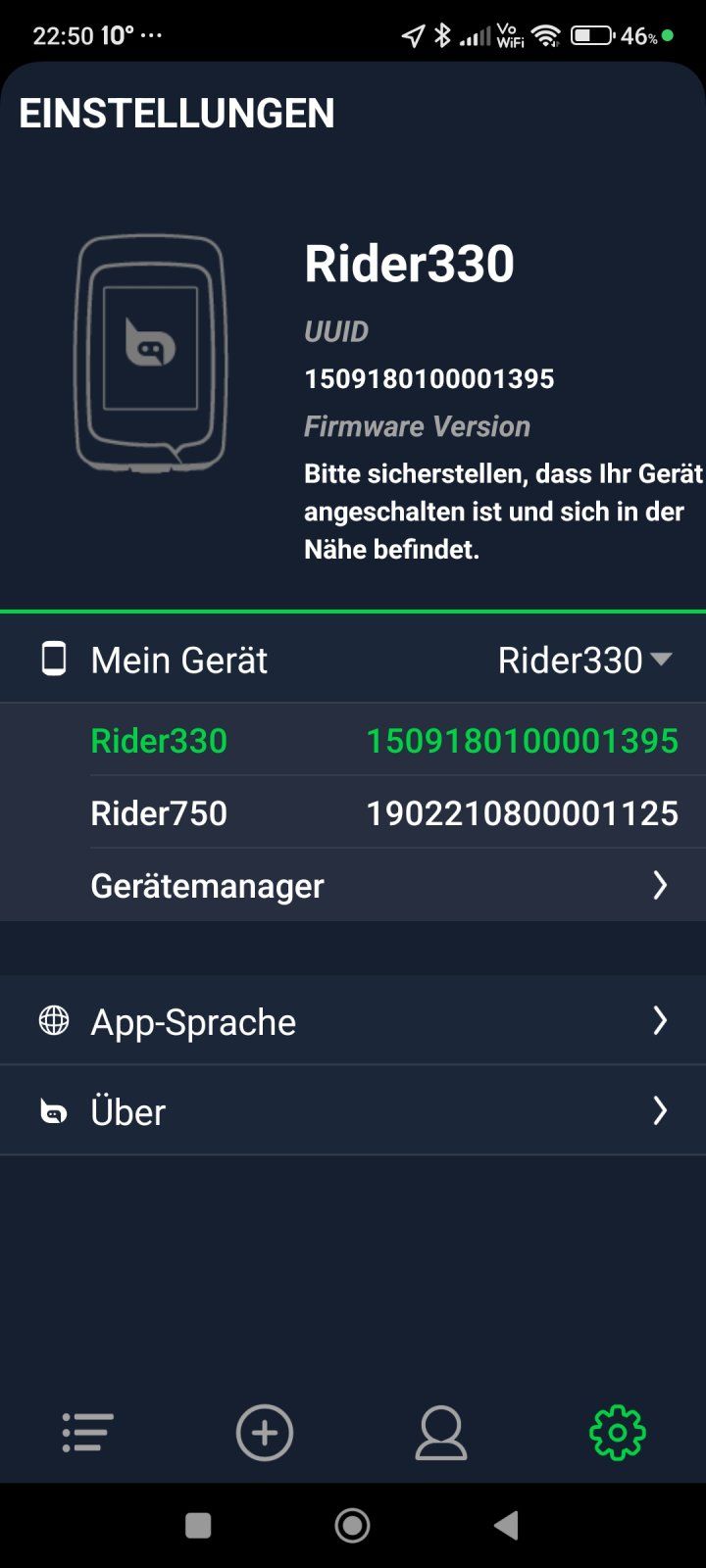Switch to the activity list tab
Image resolution: width=706 pixels, height=1568 pixels.
(x=88, y=1433)
